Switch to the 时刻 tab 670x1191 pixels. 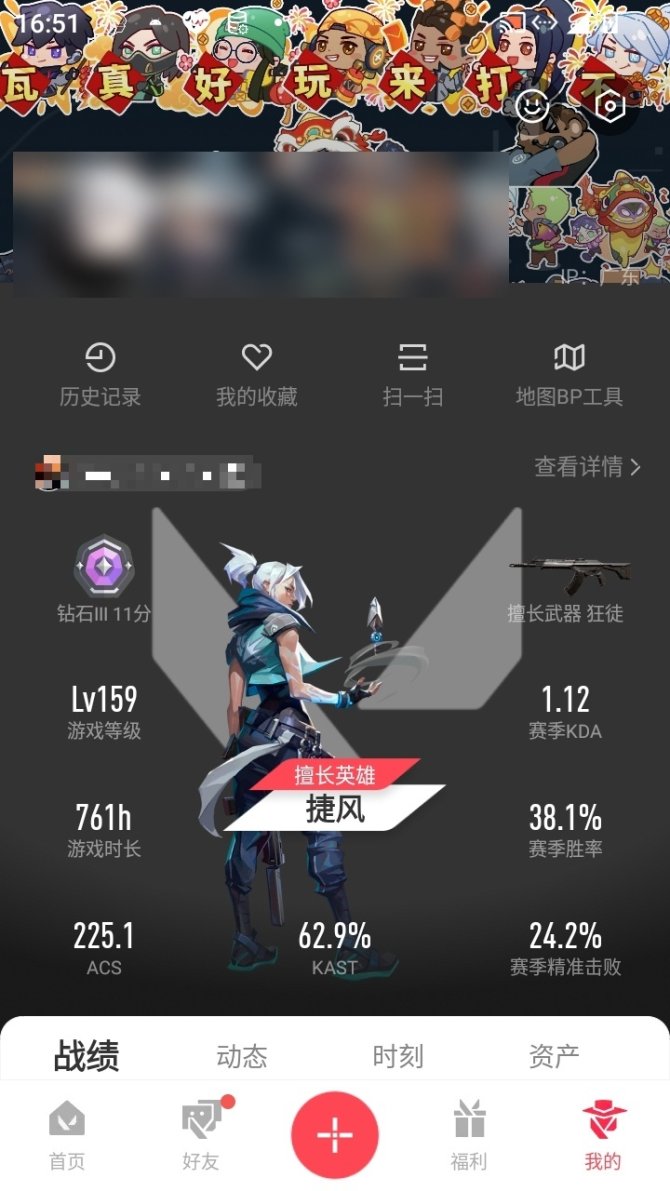398,1056
